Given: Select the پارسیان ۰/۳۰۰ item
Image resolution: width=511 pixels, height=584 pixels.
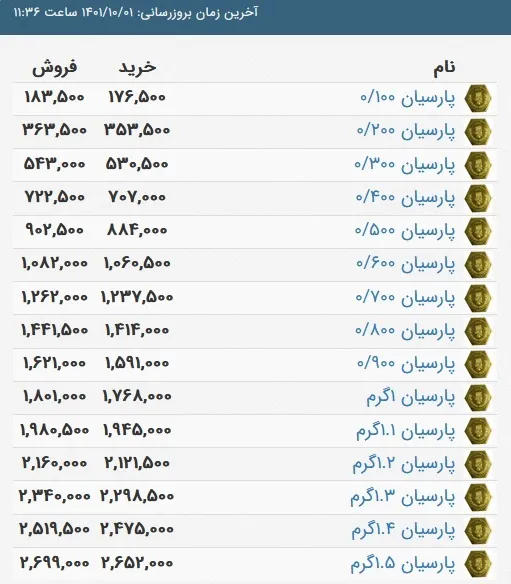Looking at the screenshot, I should pos(405,165).
